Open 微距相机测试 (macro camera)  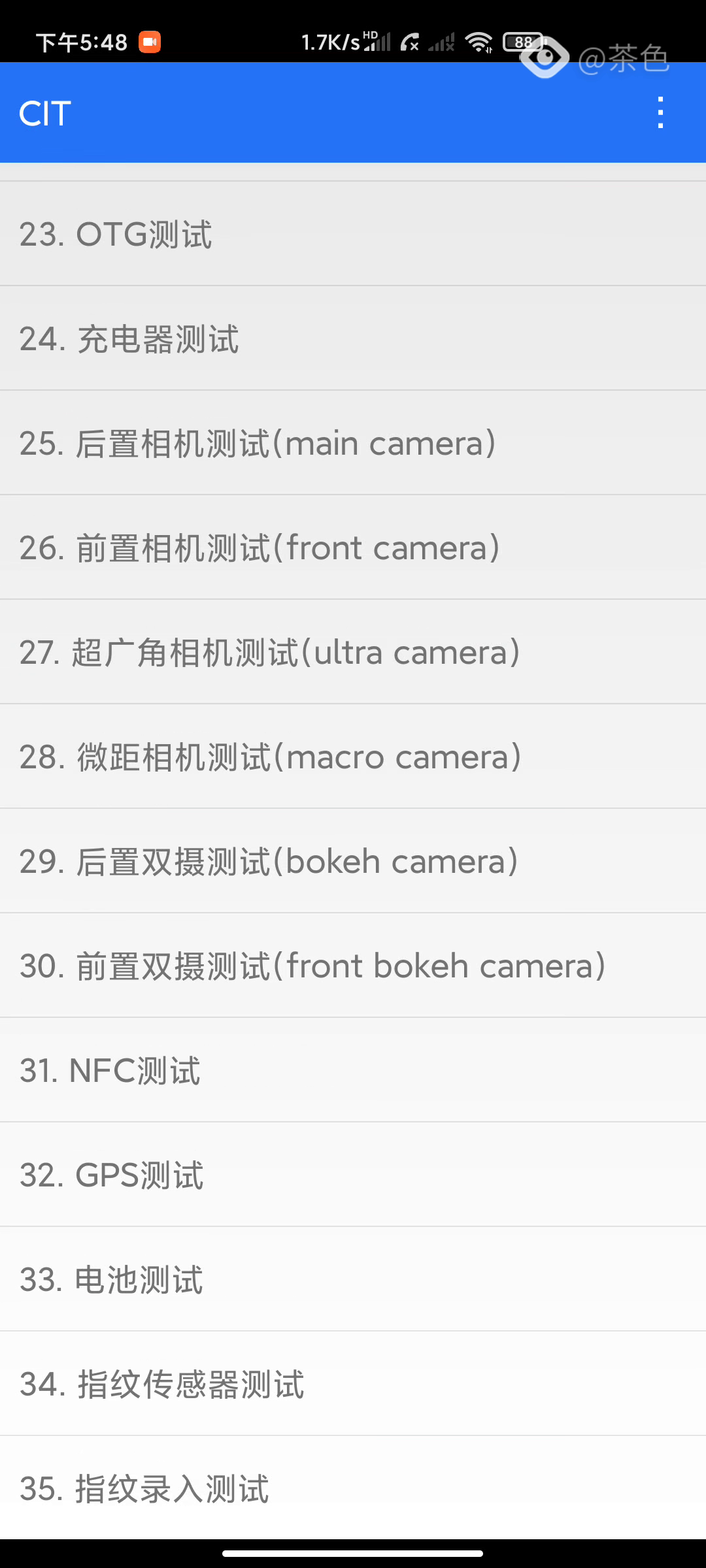pyautogui.click(x=271, y=757)
